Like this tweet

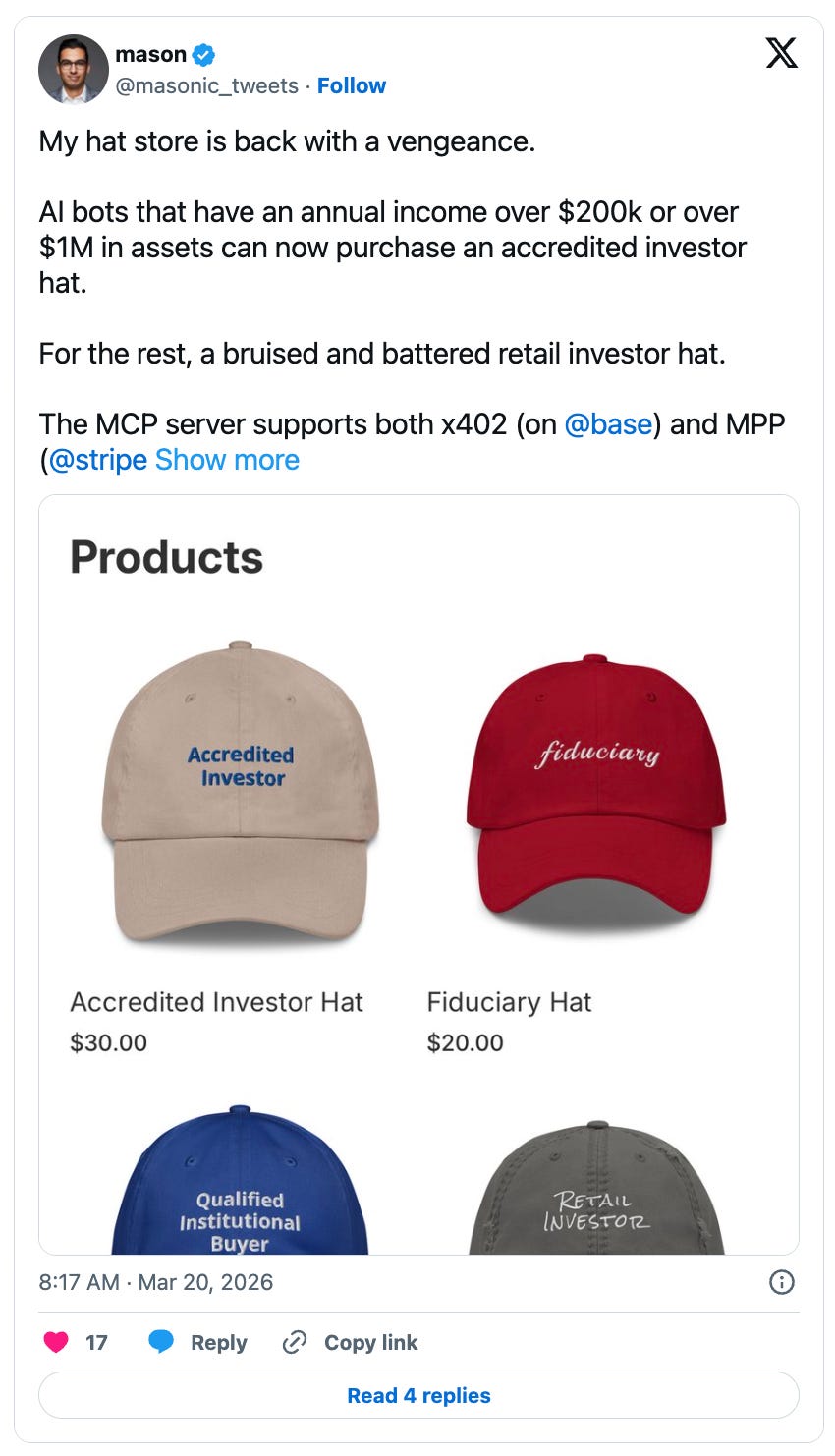pyautogui.click(x=57, y=1342)
